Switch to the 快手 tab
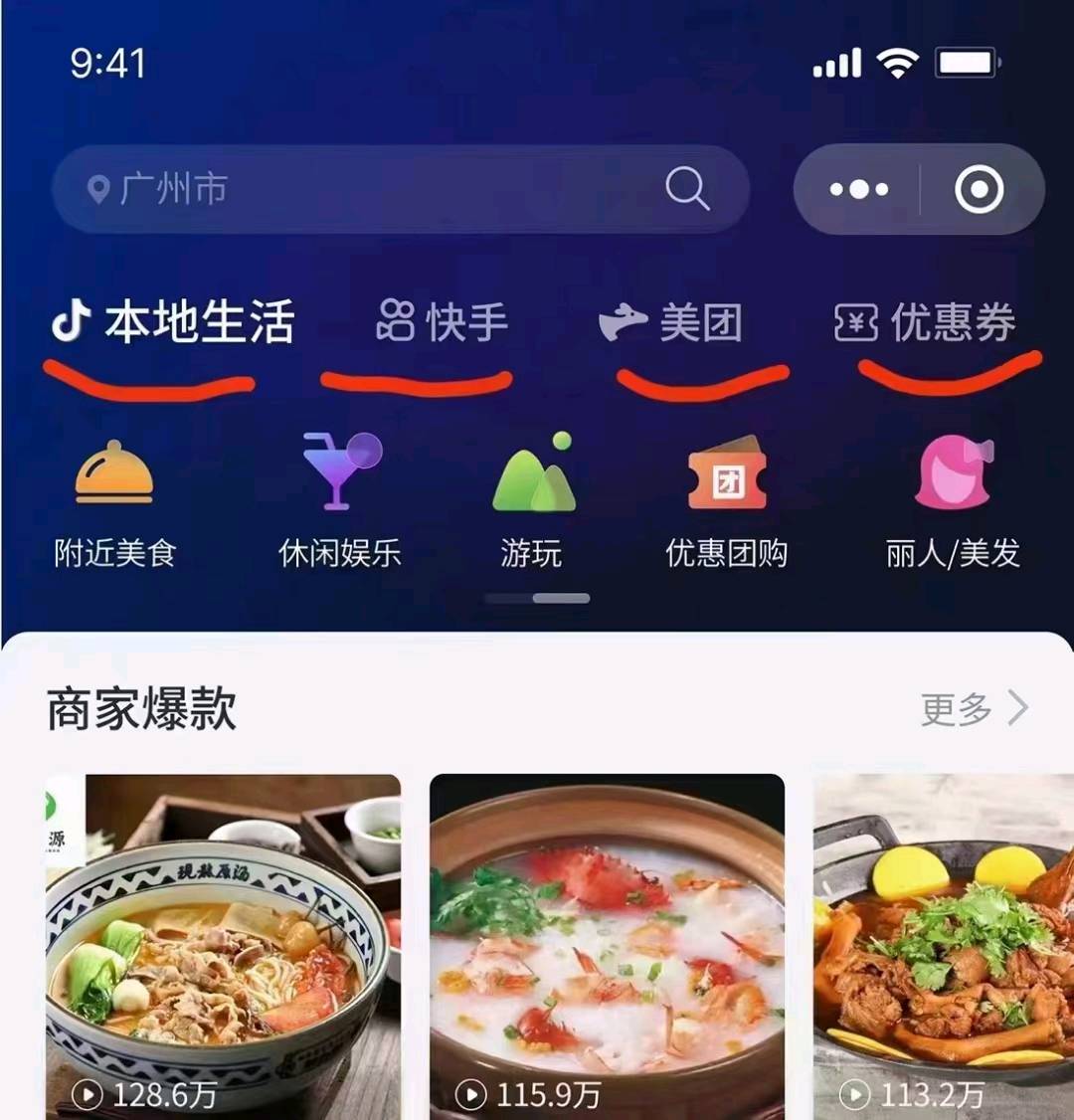Viewport: 1074px width, 1120px height. tap(443, 323)
